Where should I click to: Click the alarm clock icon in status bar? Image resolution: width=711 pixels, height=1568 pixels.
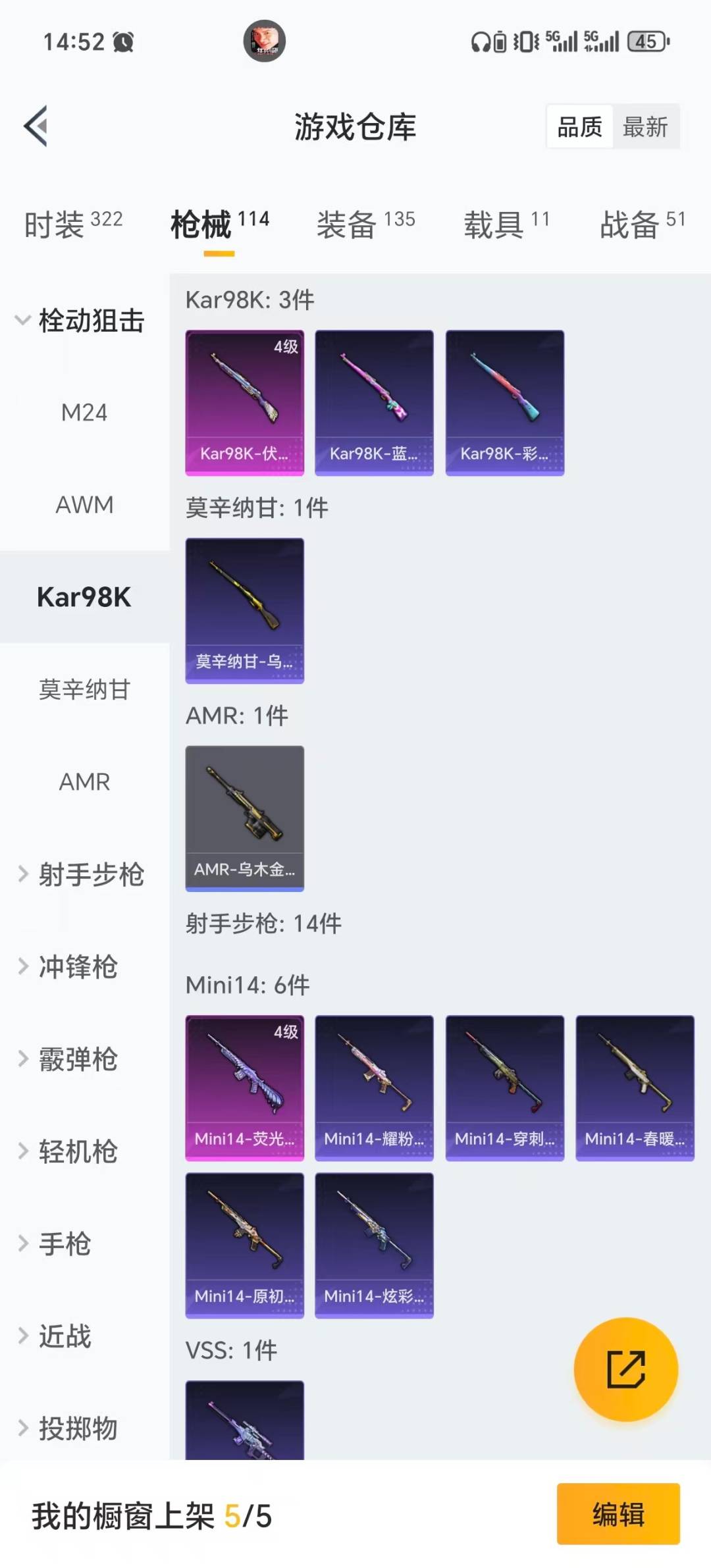click(x=122, y=41)
